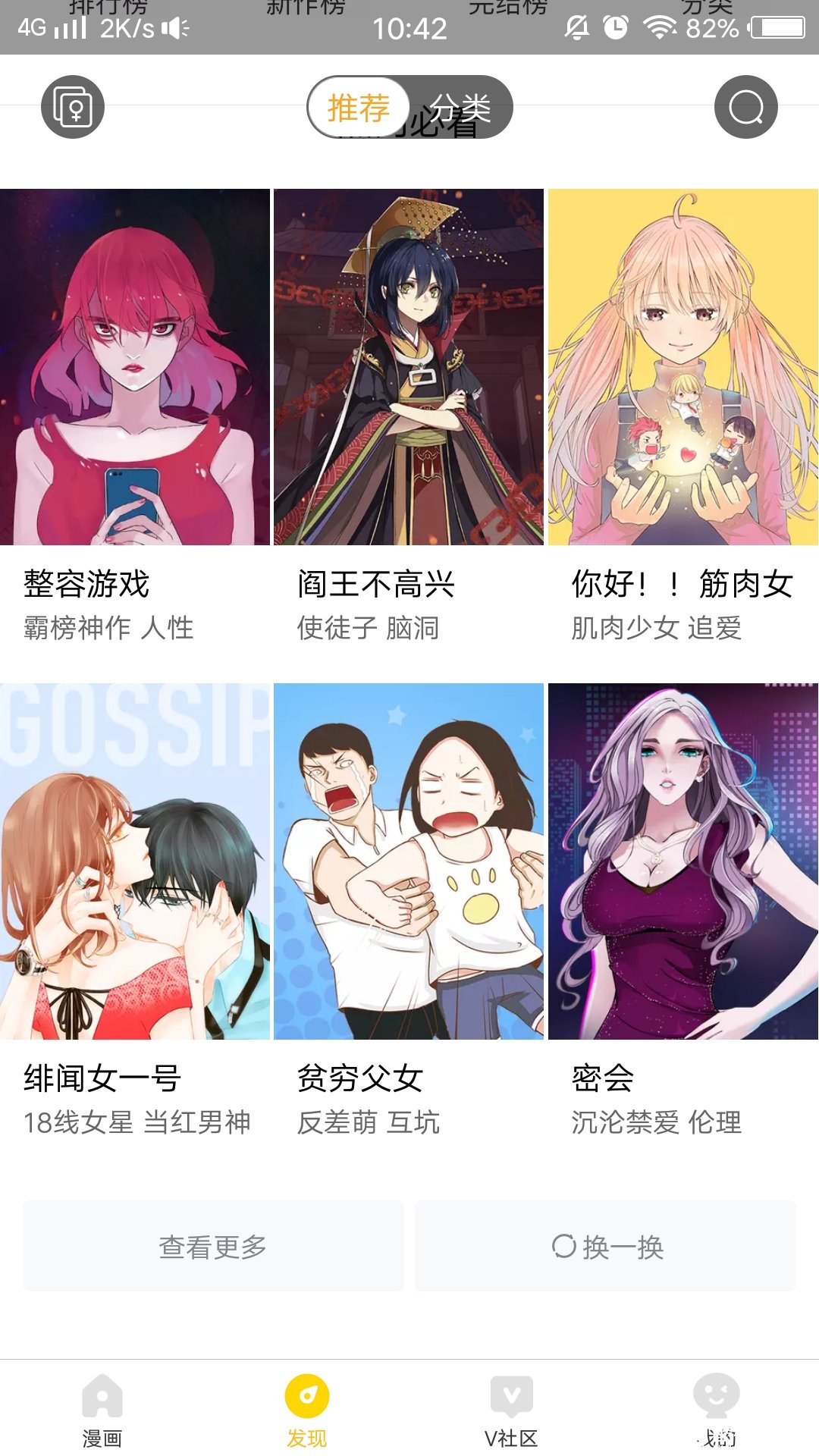
Task: Tap the 发现 compass icon
Action: click(x=309, y=1401)
